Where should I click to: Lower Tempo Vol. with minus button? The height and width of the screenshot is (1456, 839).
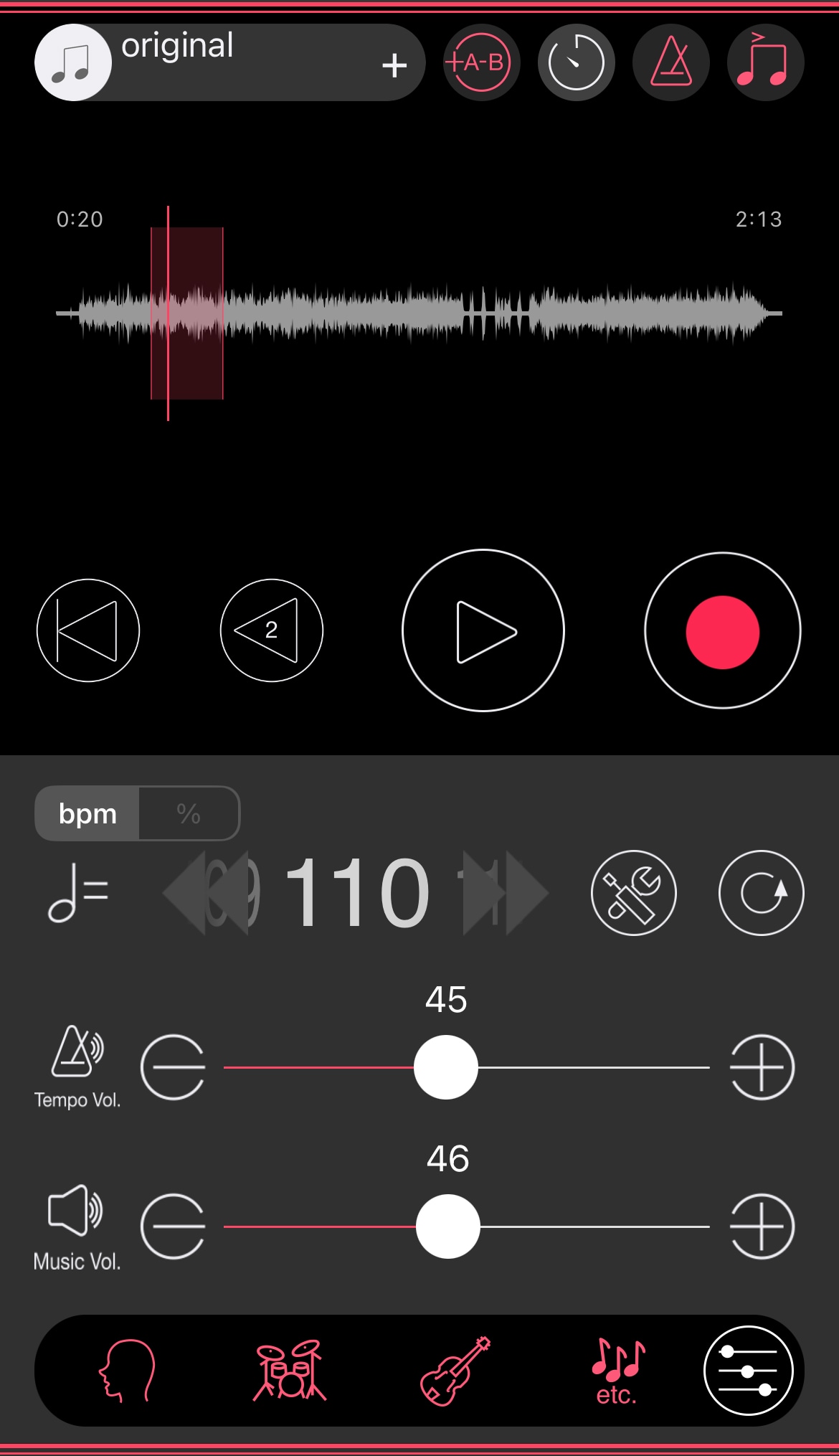[173, 1067]
